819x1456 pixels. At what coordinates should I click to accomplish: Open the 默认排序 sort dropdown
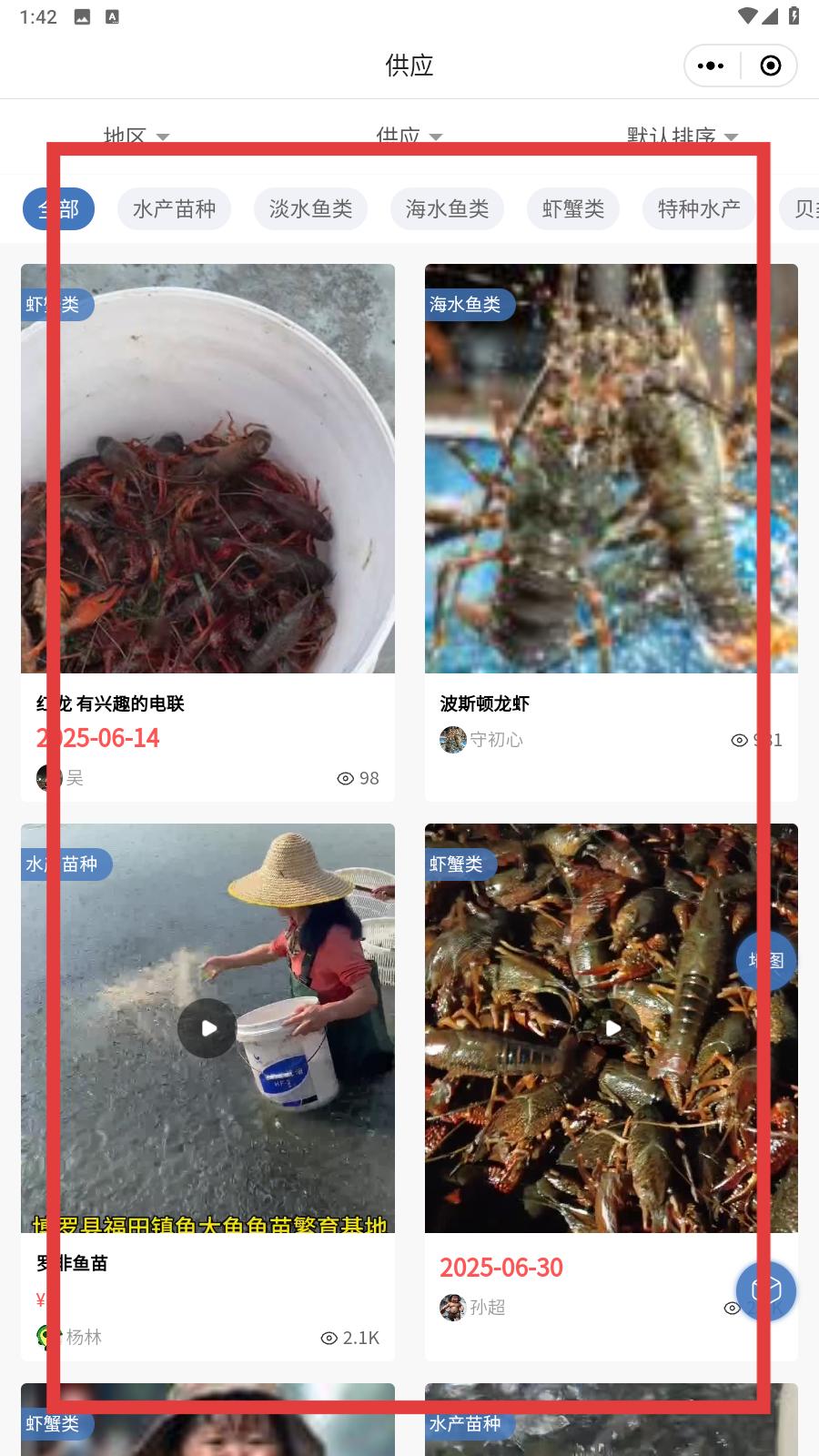pos(682,136)
